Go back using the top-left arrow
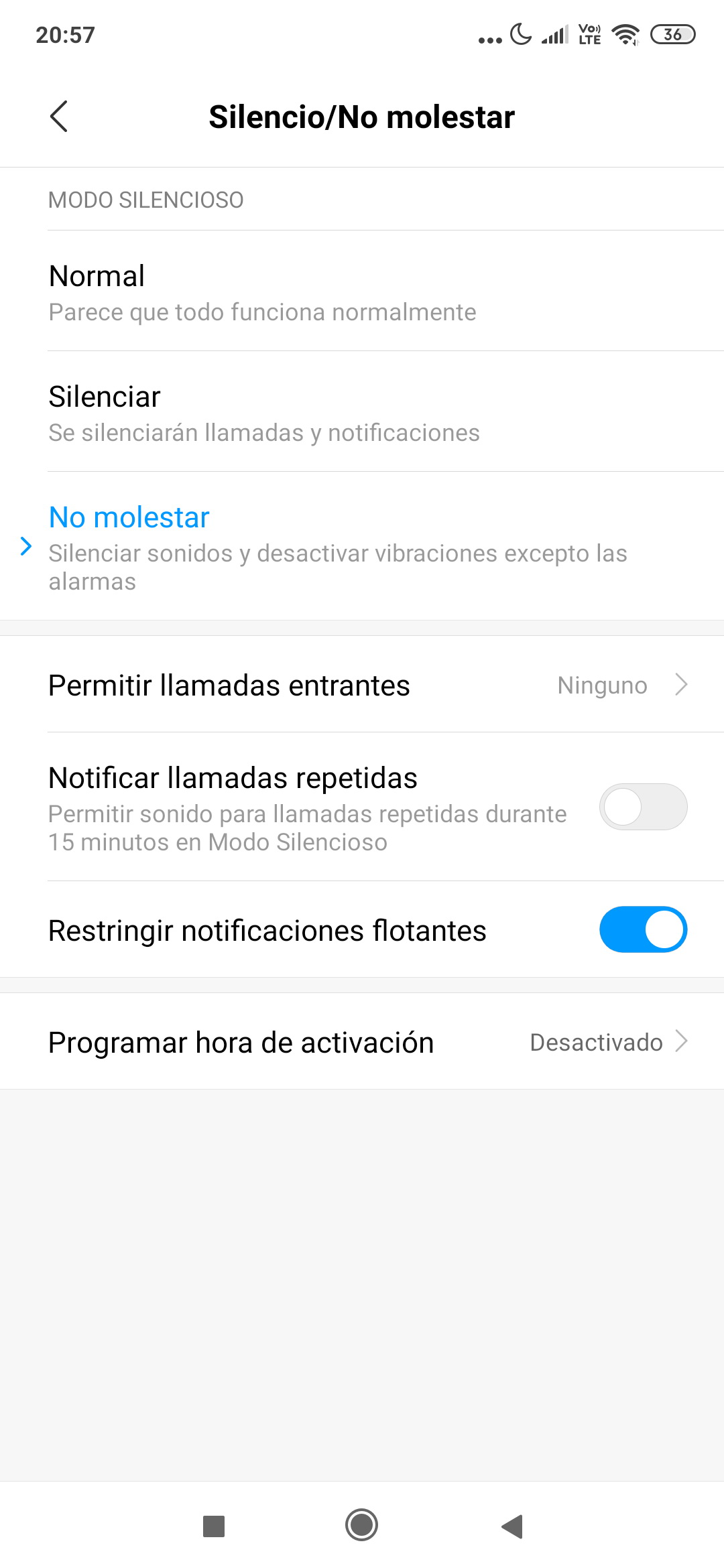This screenshot has width=724, height=1568. (59, 117)
